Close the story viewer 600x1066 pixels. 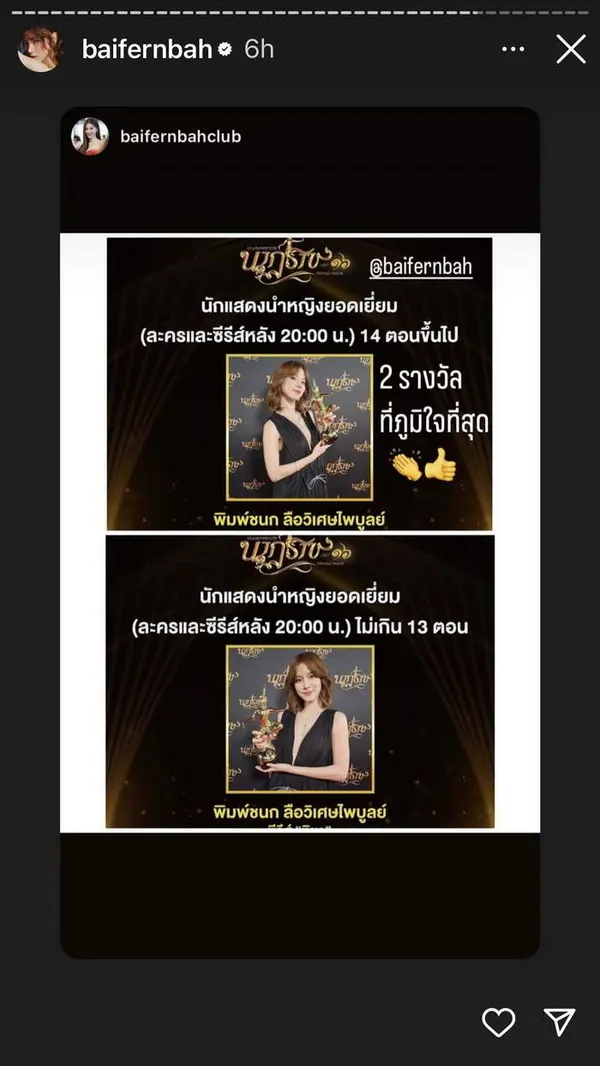[570, 49]
